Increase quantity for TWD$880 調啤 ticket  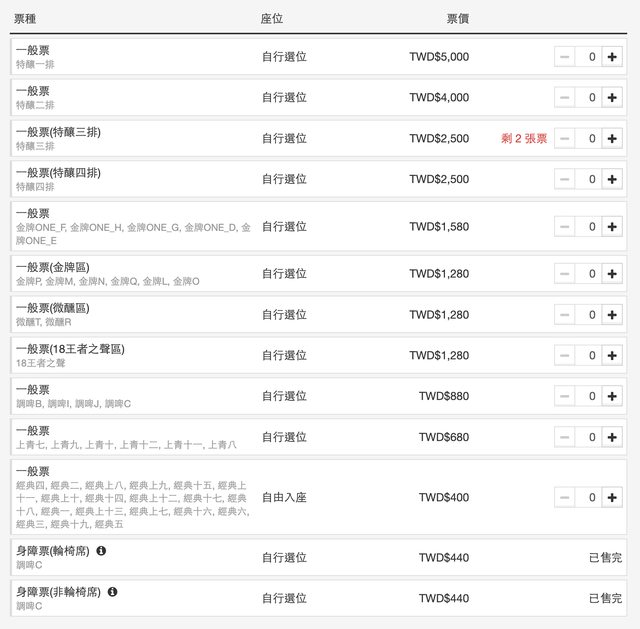[612, 397]
